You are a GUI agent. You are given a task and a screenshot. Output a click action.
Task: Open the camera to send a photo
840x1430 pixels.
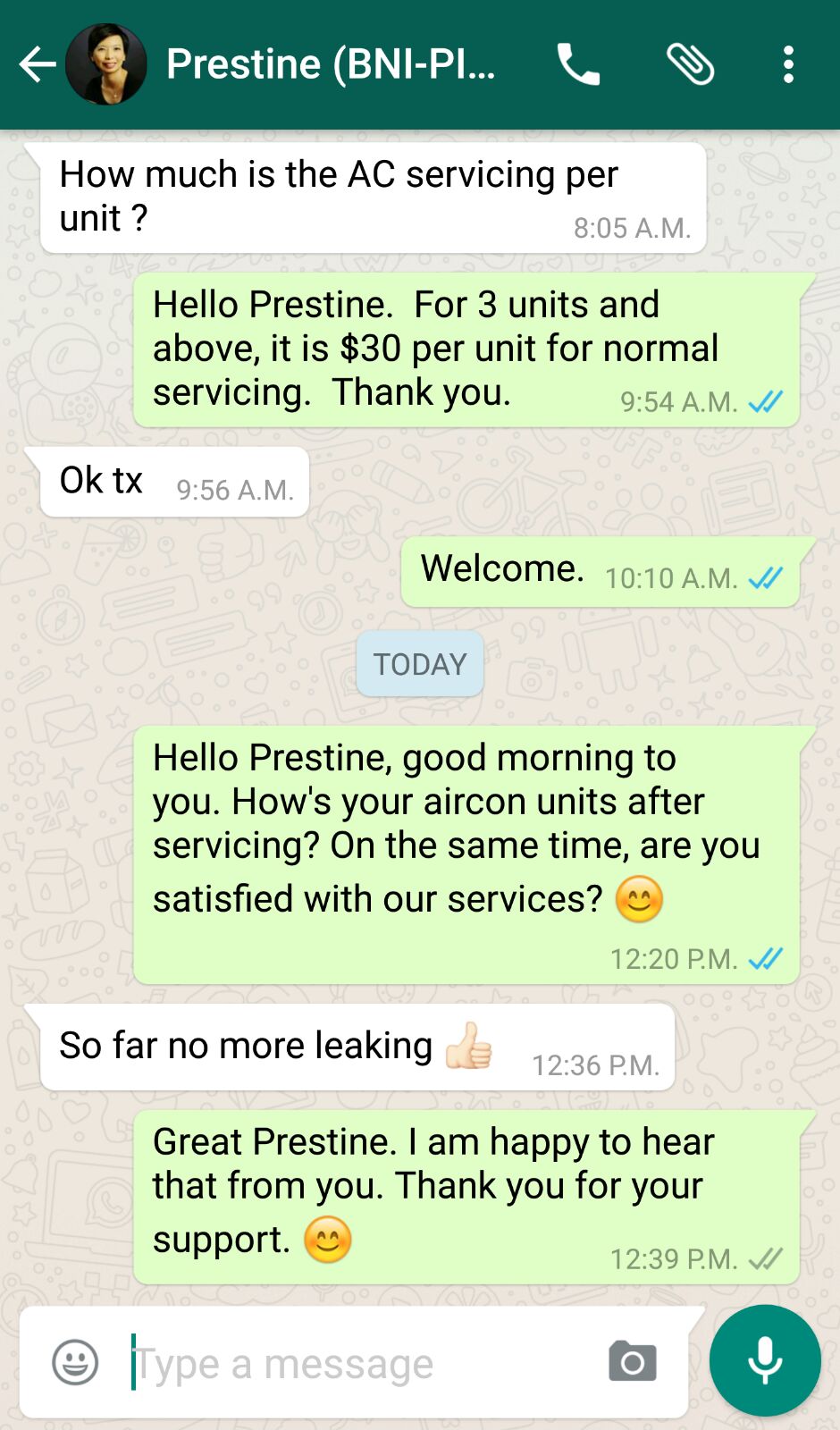(633, 1361)
